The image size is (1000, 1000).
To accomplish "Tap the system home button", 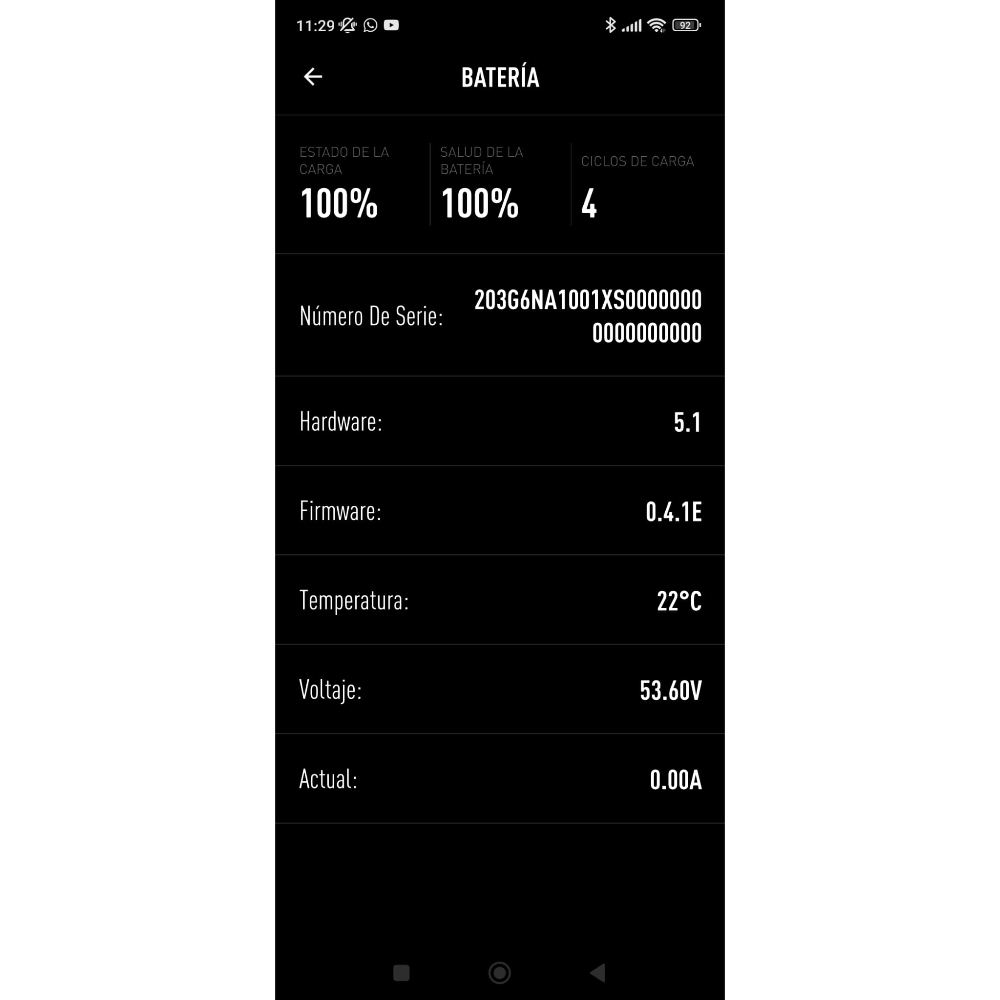I will (499, 972).
